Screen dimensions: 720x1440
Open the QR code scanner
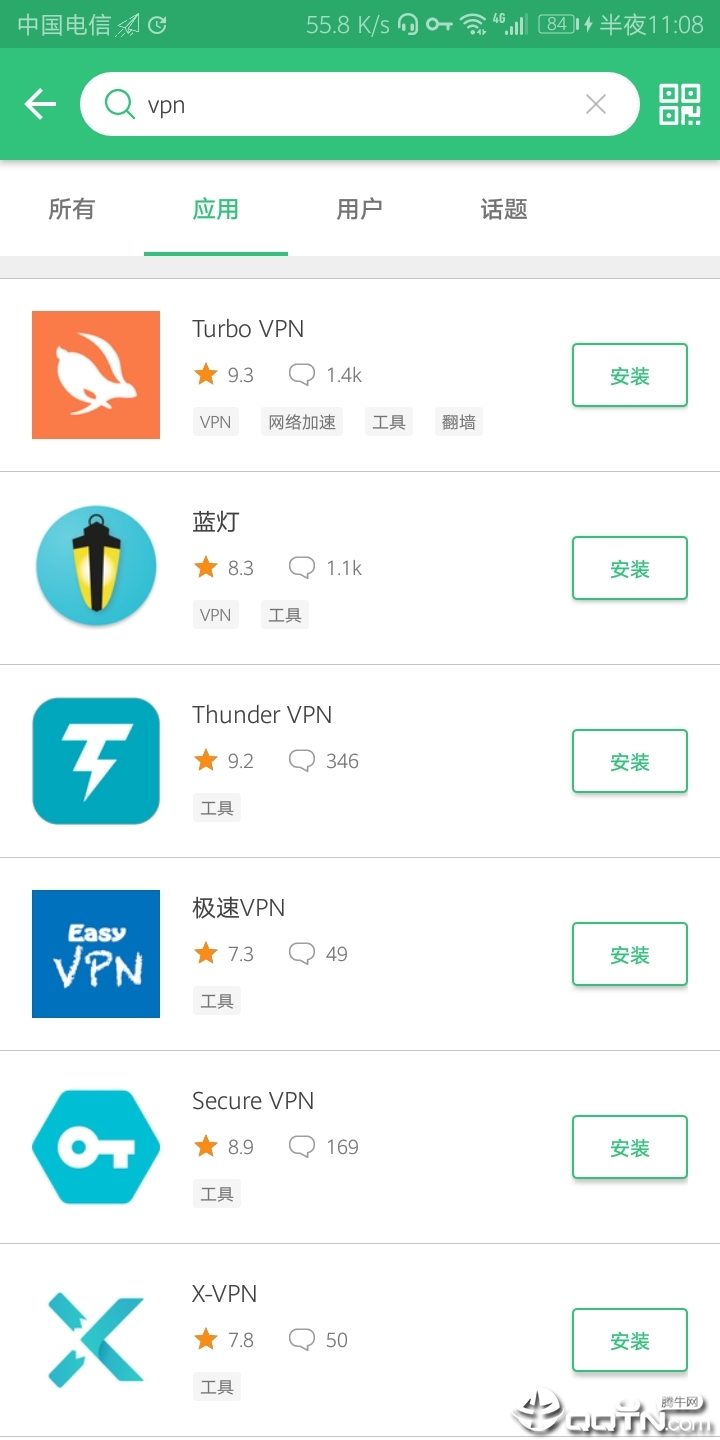[678, 103]
